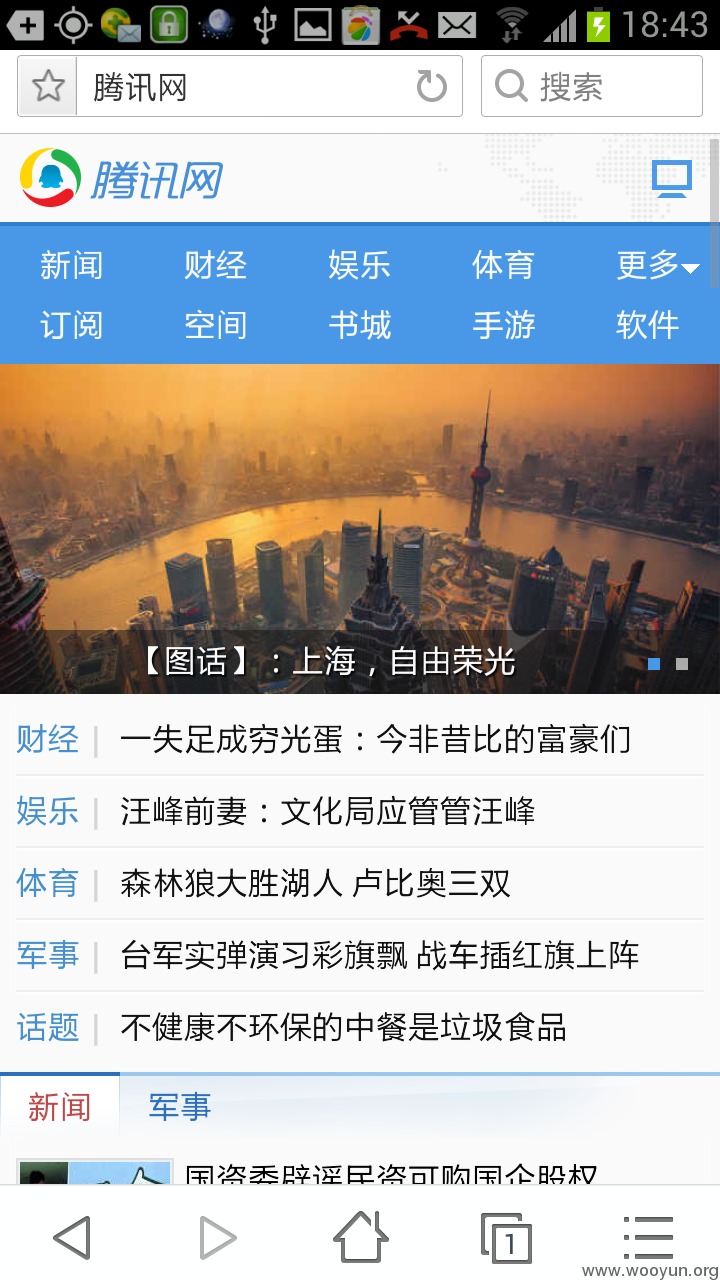
Task: Open topic 不健康不环保的中餐是垃圾食品
Action: [x=343, y=1027]
